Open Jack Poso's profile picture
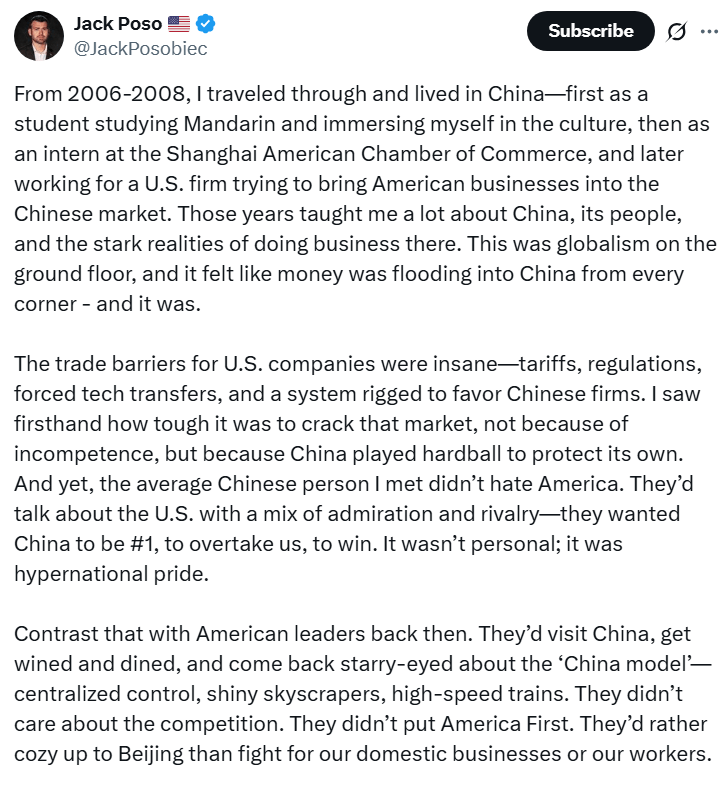 coord(39,36)
